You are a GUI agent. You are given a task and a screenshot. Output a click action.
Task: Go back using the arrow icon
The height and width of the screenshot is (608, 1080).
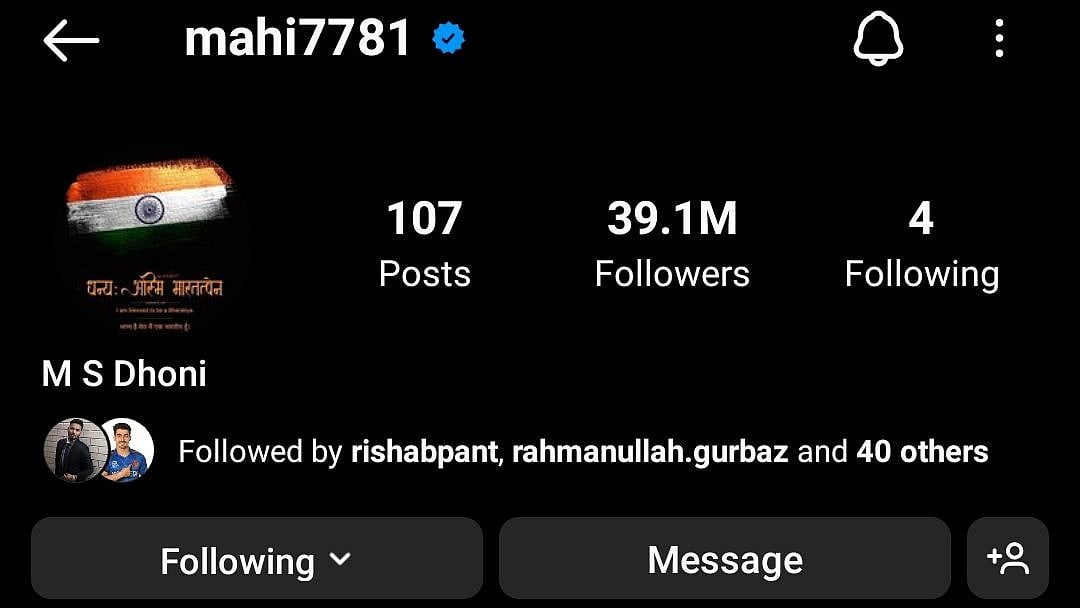tap(71, 41)
